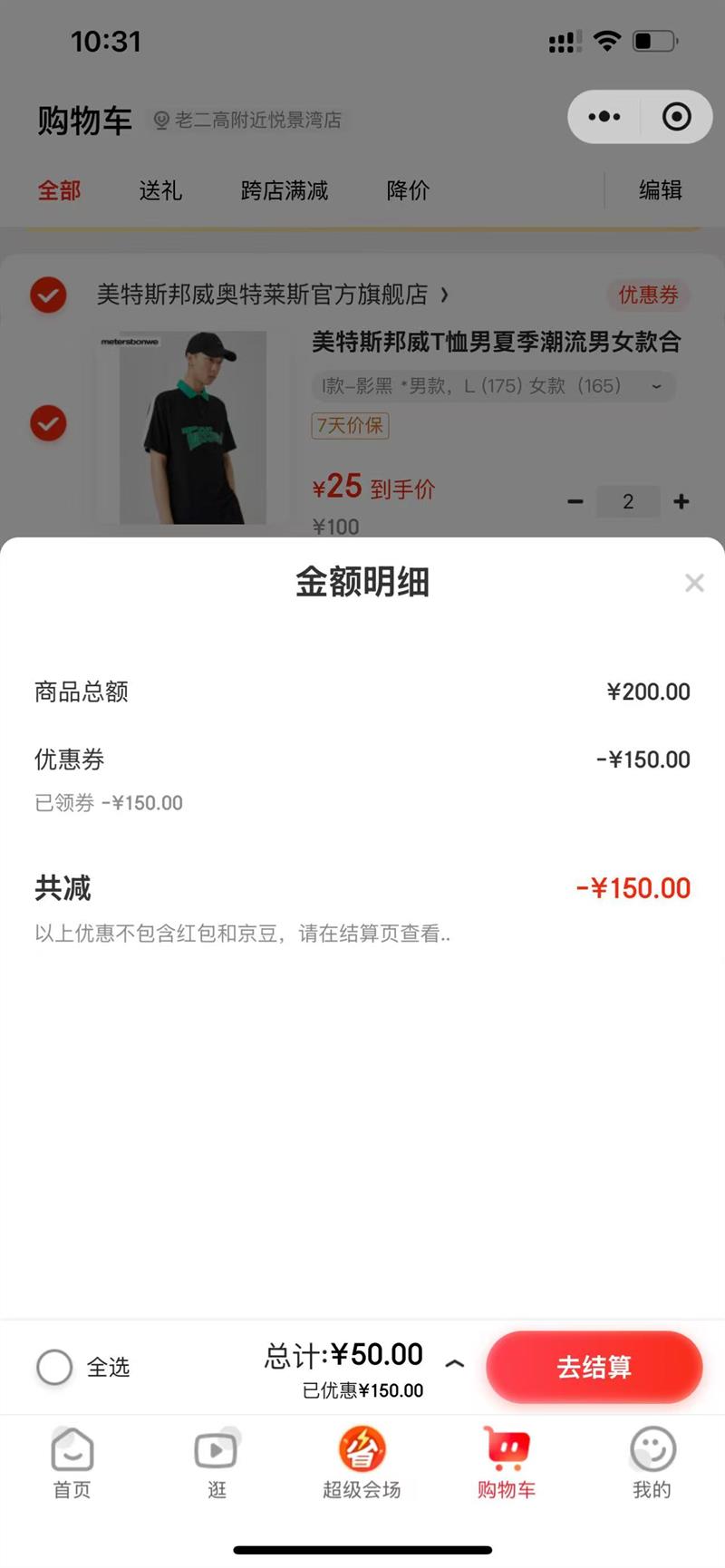Screen dimensions: 725x1568
Task: Select the 购物车 bottom tab
Action: (x=507, y=1461)
